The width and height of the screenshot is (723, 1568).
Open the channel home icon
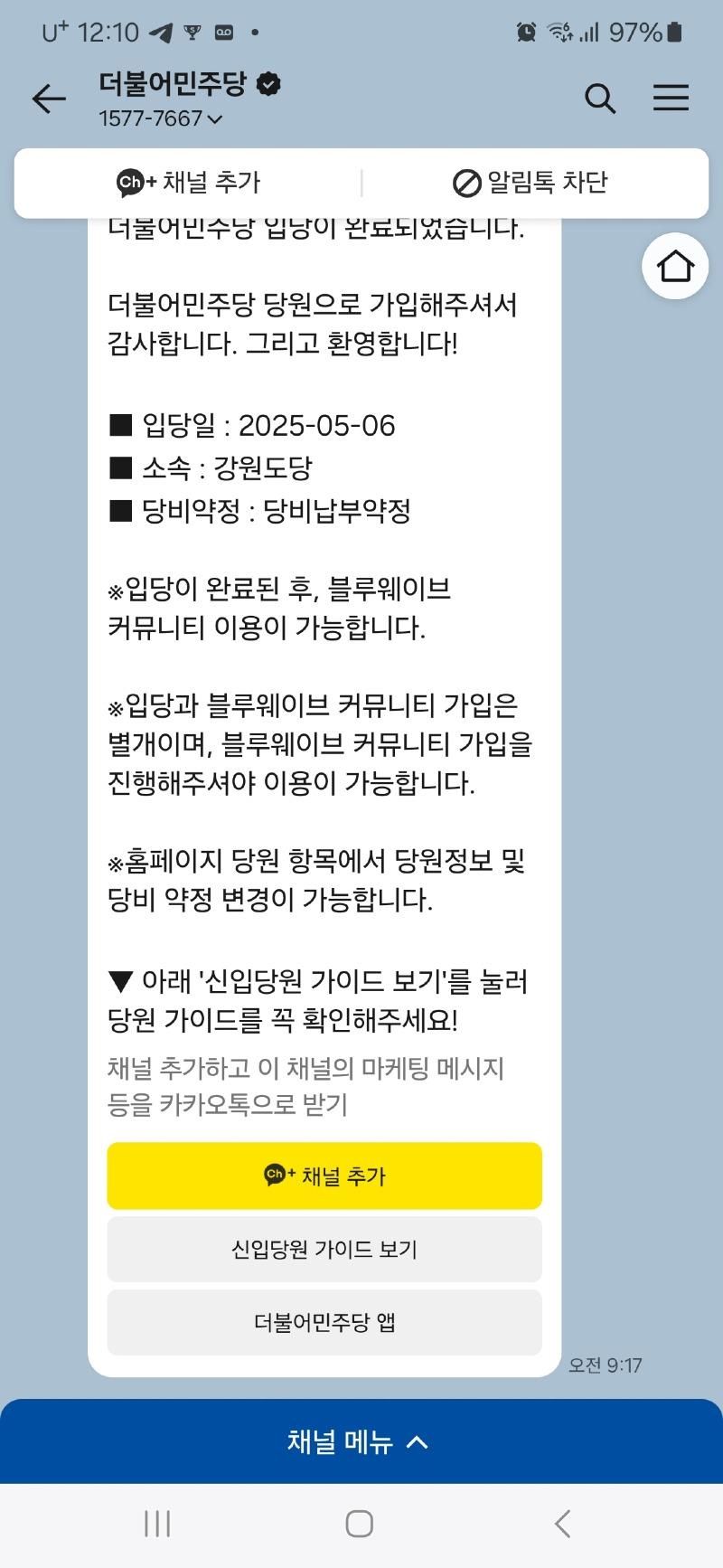[675, 266]
